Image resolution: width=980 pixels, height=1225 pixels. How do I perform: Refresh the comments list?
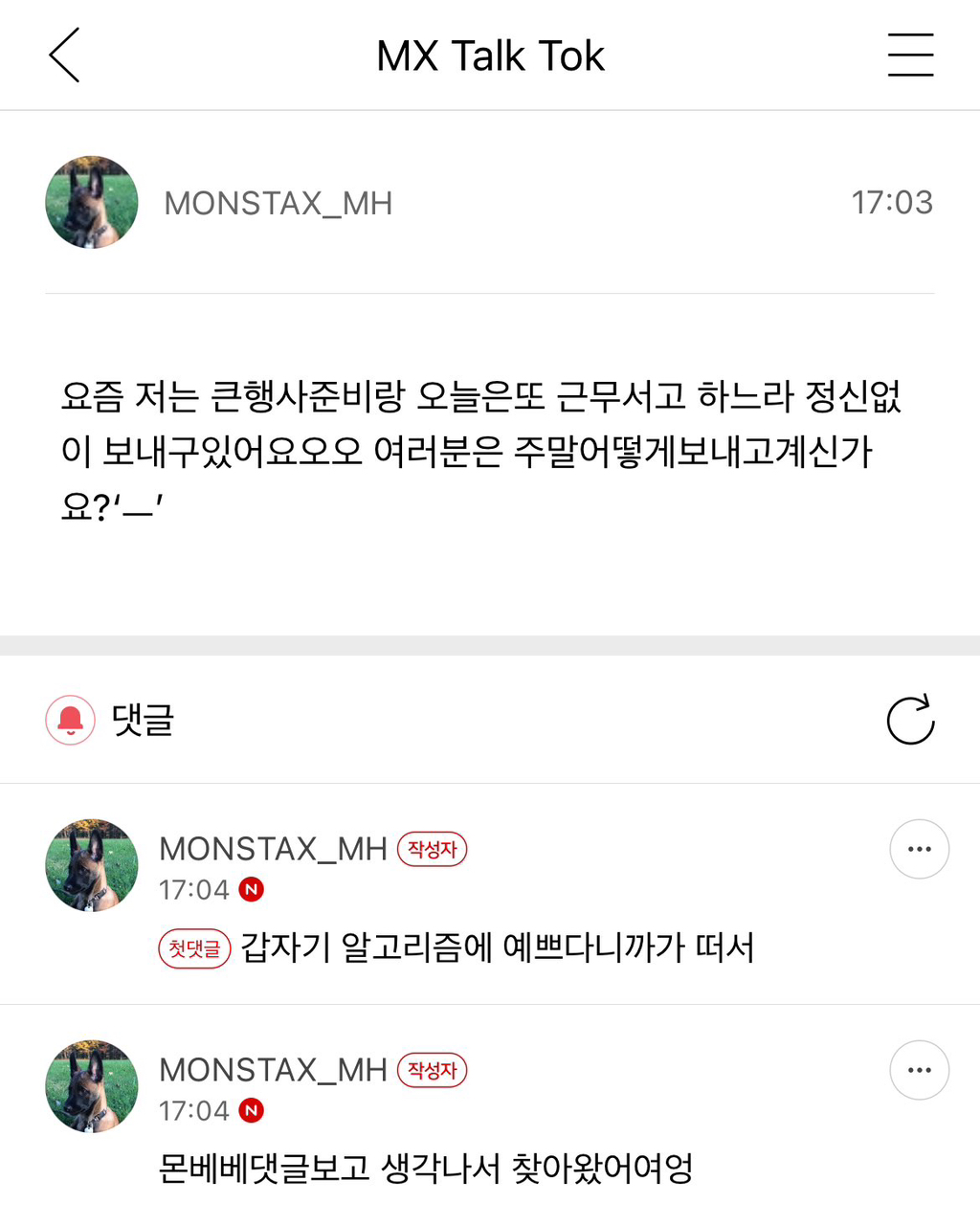click(910, 720)
